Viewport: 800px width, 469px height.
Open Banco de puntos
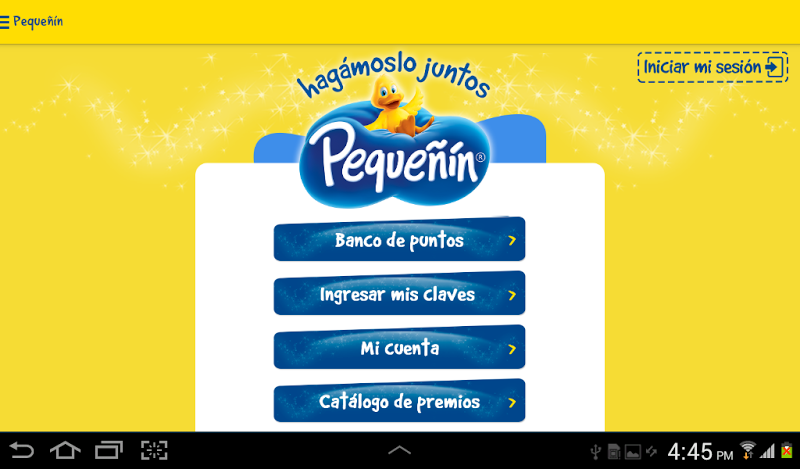pos(399,240)
